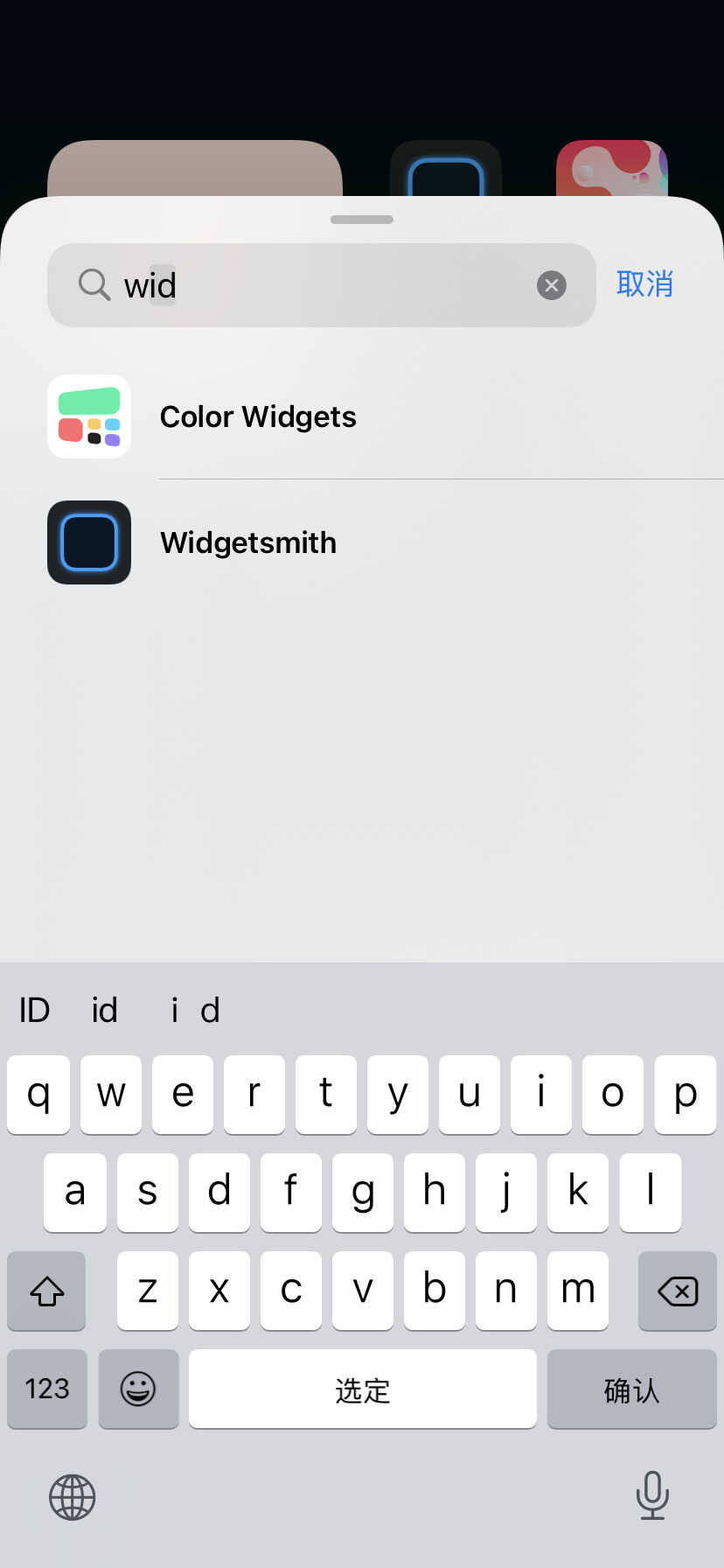This screenshot has width=724, height=1568.
Task: Cancel search with 取消 button
Action: (644, 284)
